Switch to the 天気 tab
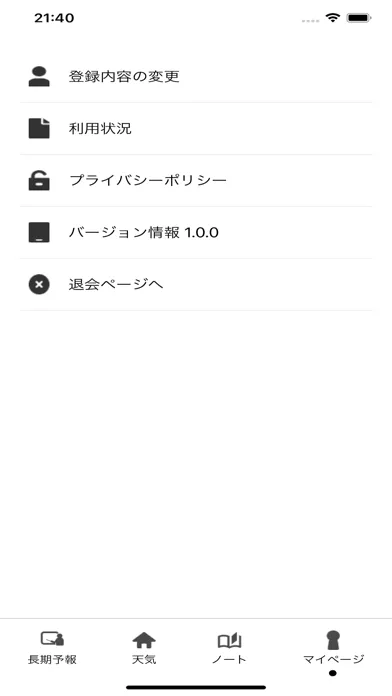 [144, 648]
